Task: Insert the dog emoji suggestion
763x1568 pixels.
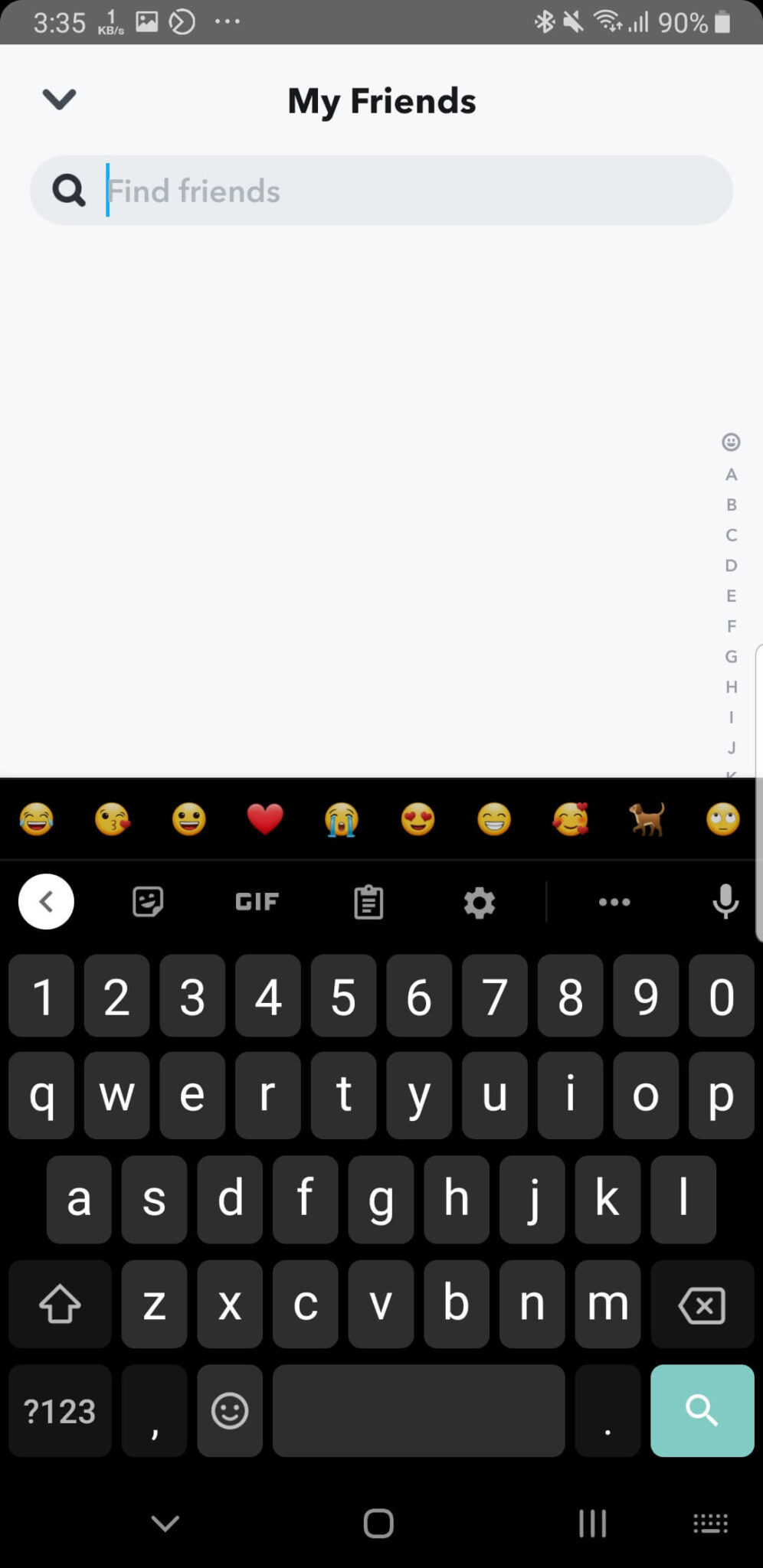Action: coord(647,819)
